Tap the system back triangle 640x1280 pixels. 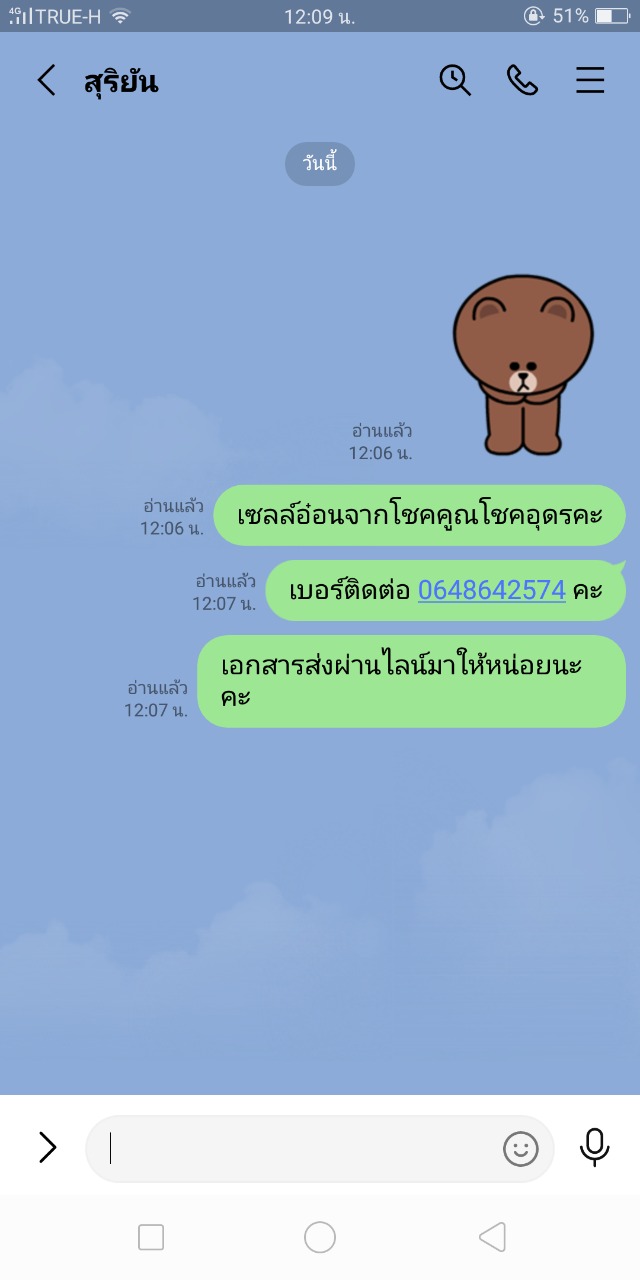click(x=492, y=1238)
